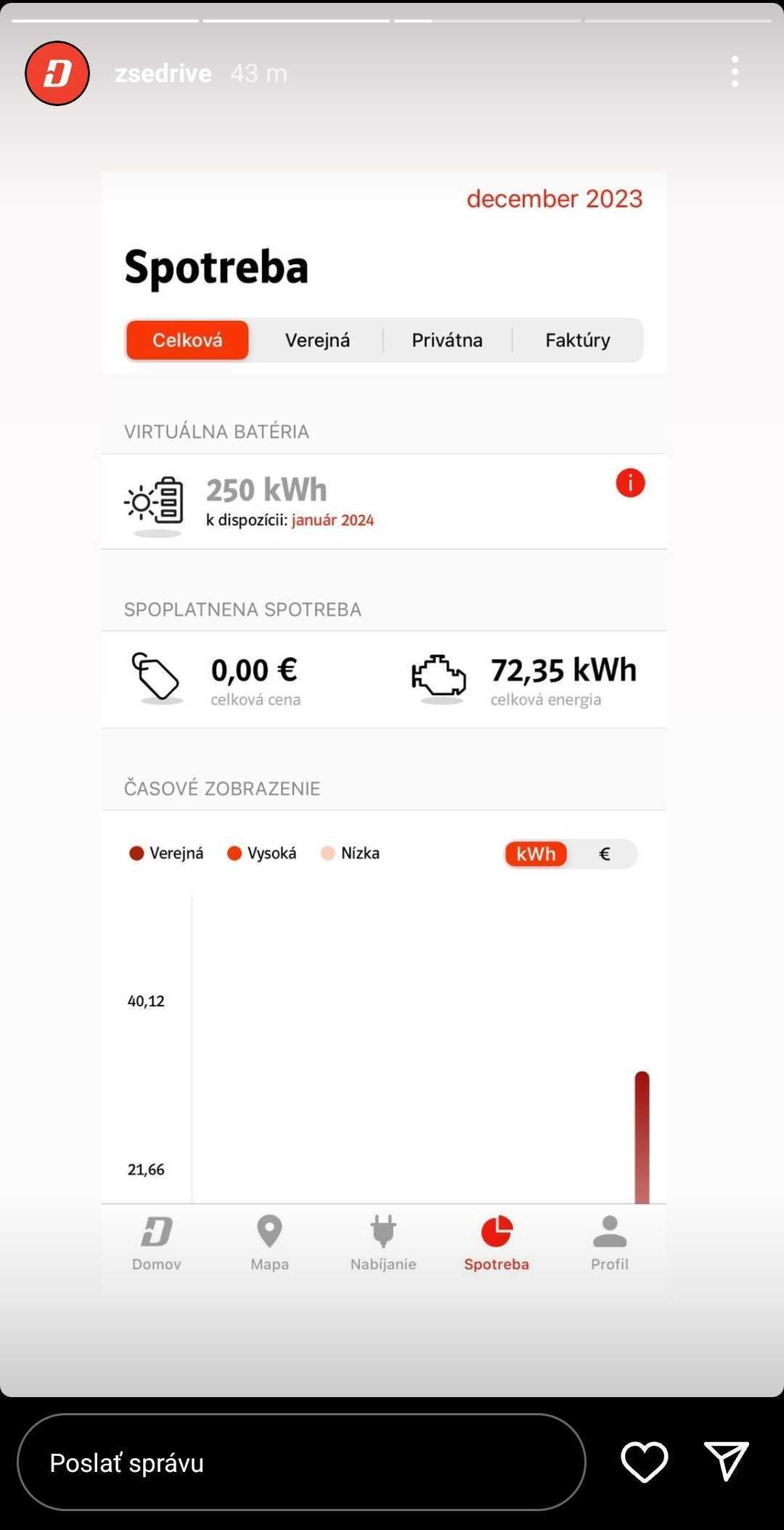This screenshot has width=784, height=1530.
Task: Share the story via paper plane icon
Action: tap(726, 1461)
